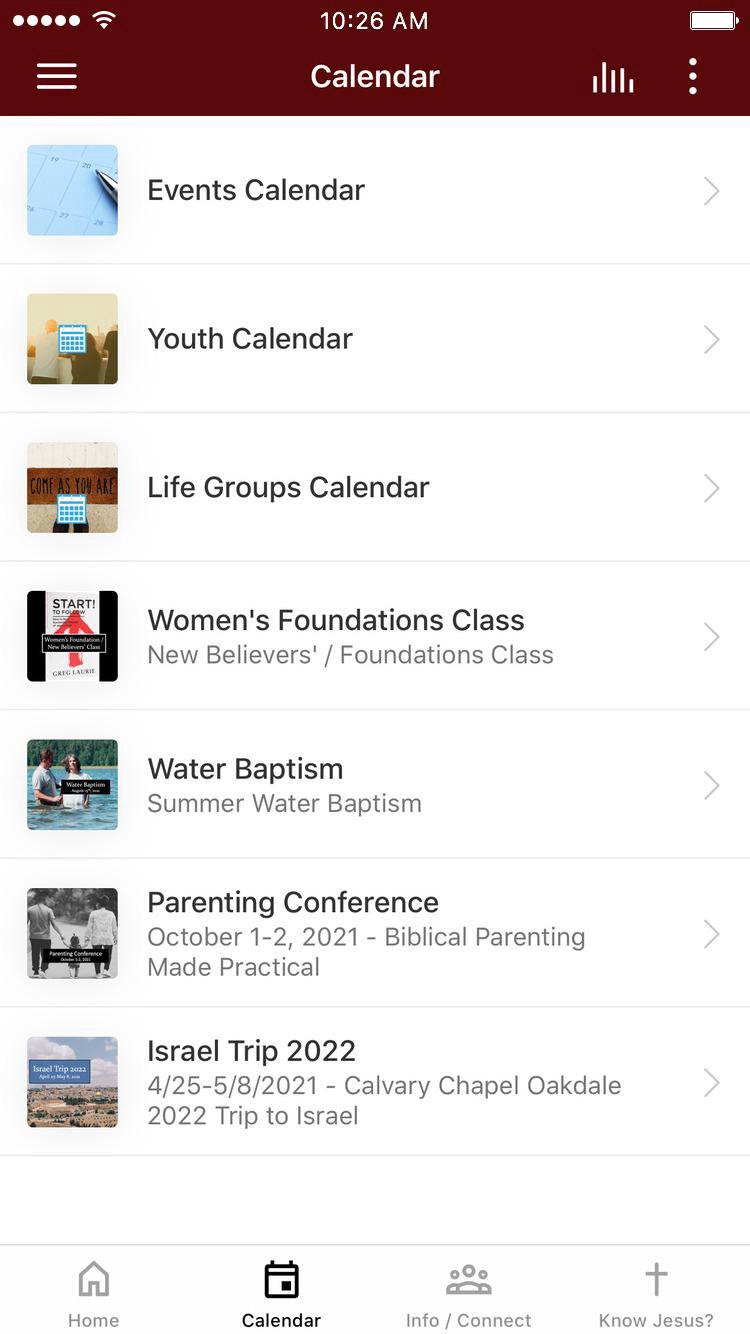This screenshot has height=1334, width=750.
Task: Open Events Calendar
Action: (x=375, y=190)
